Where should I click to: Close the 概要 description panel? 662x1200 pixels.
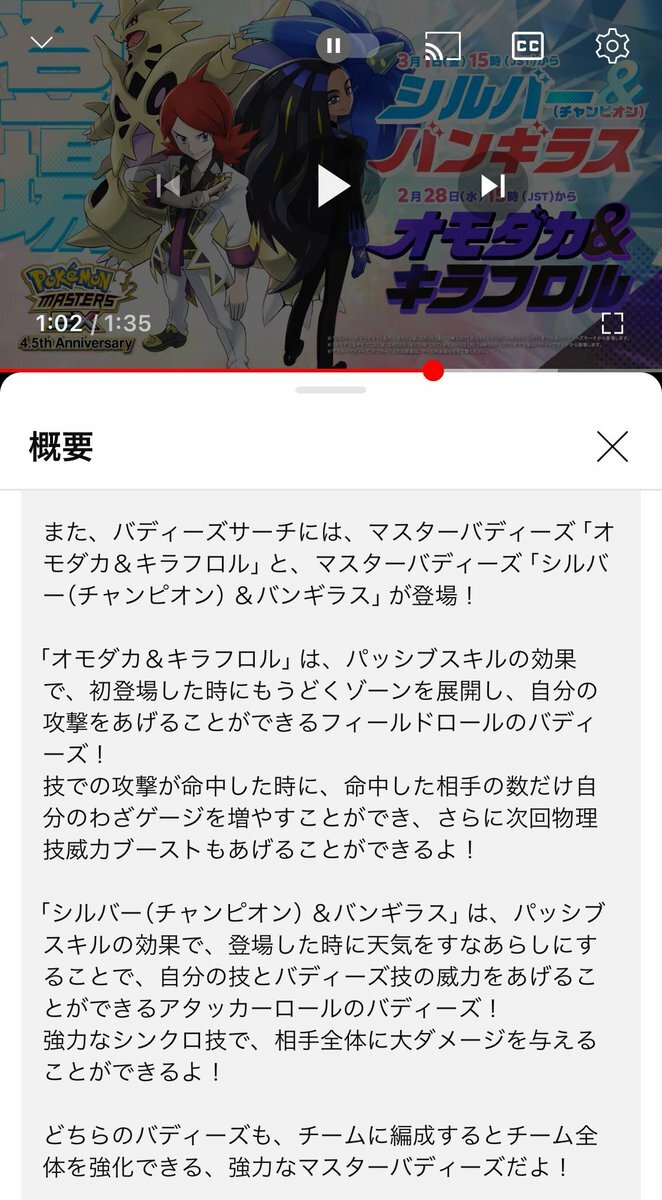pyautogui.click(x=612, y=447)
